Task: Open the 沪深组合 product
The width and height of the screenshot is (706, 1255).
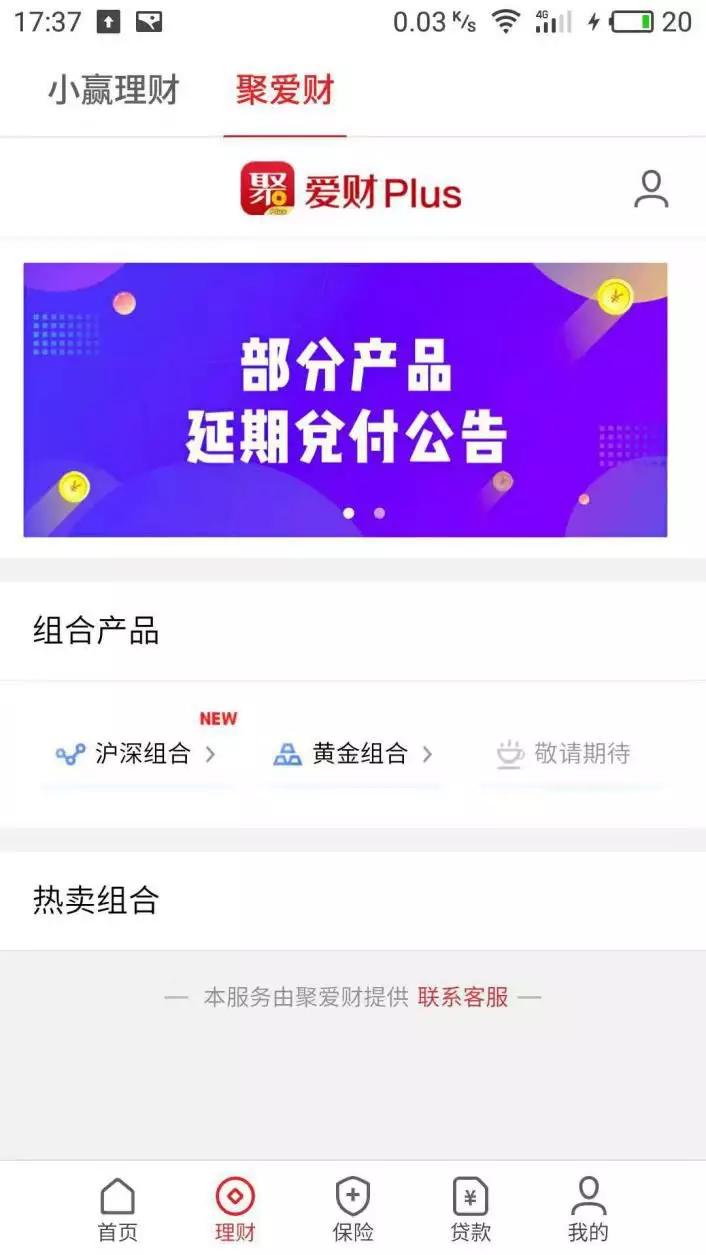Action: [x=136, y=754]
